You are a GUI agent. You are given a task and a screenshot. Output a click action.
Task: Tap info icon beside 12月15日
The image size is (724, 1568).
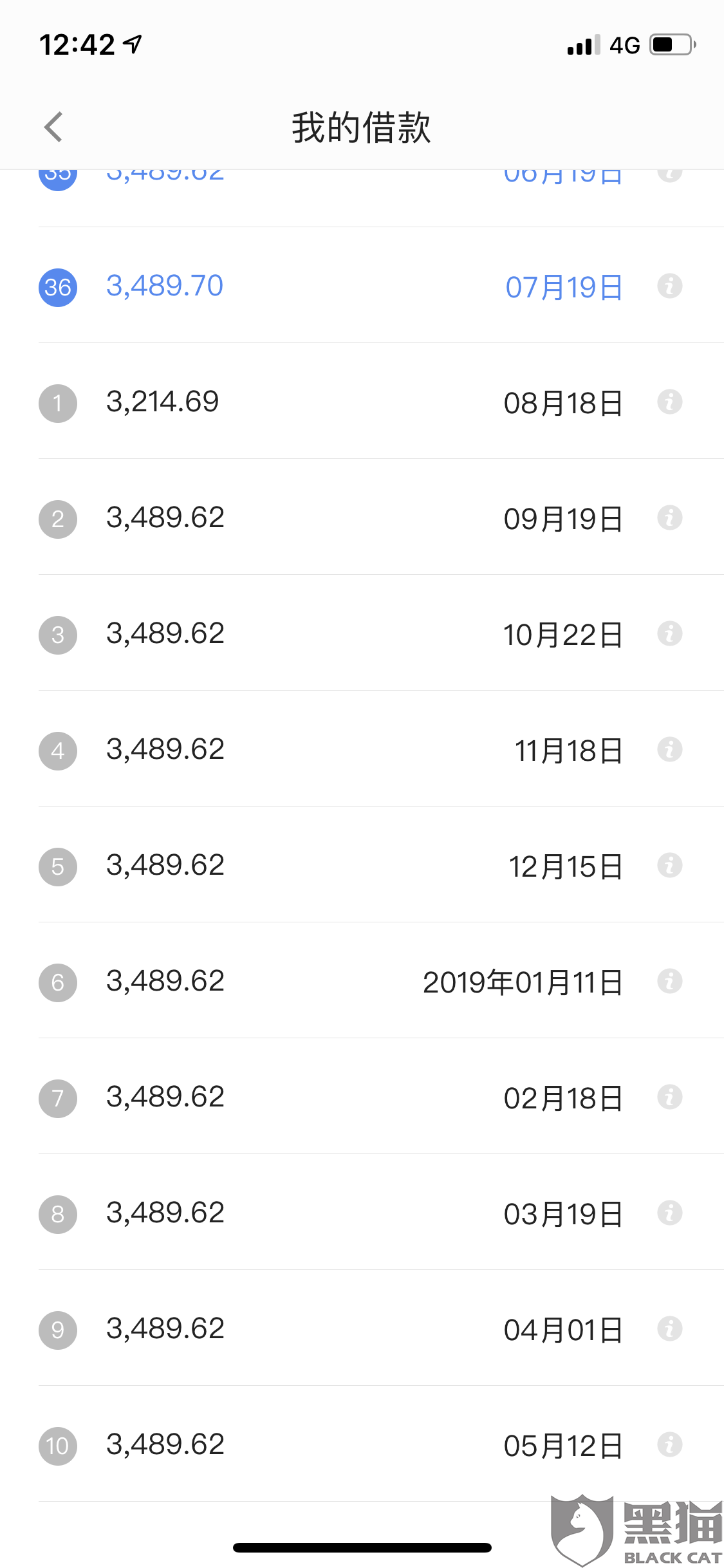click(669, 866)
